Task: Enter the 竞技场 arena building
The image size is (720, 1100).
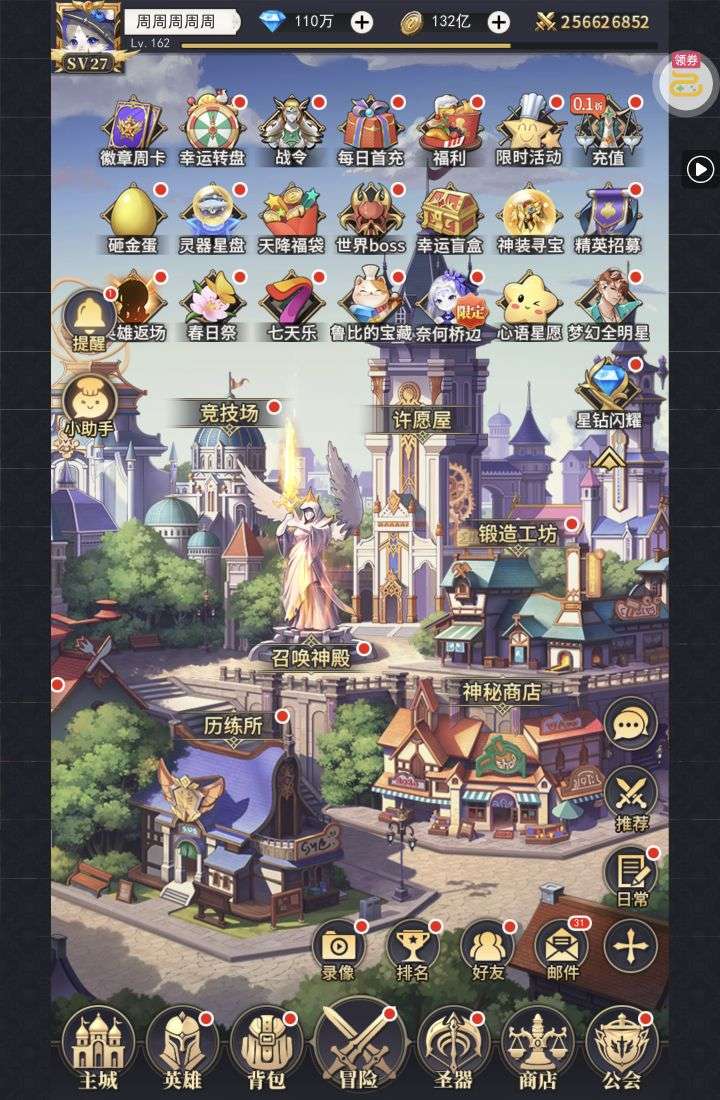Action: point(229,411)
